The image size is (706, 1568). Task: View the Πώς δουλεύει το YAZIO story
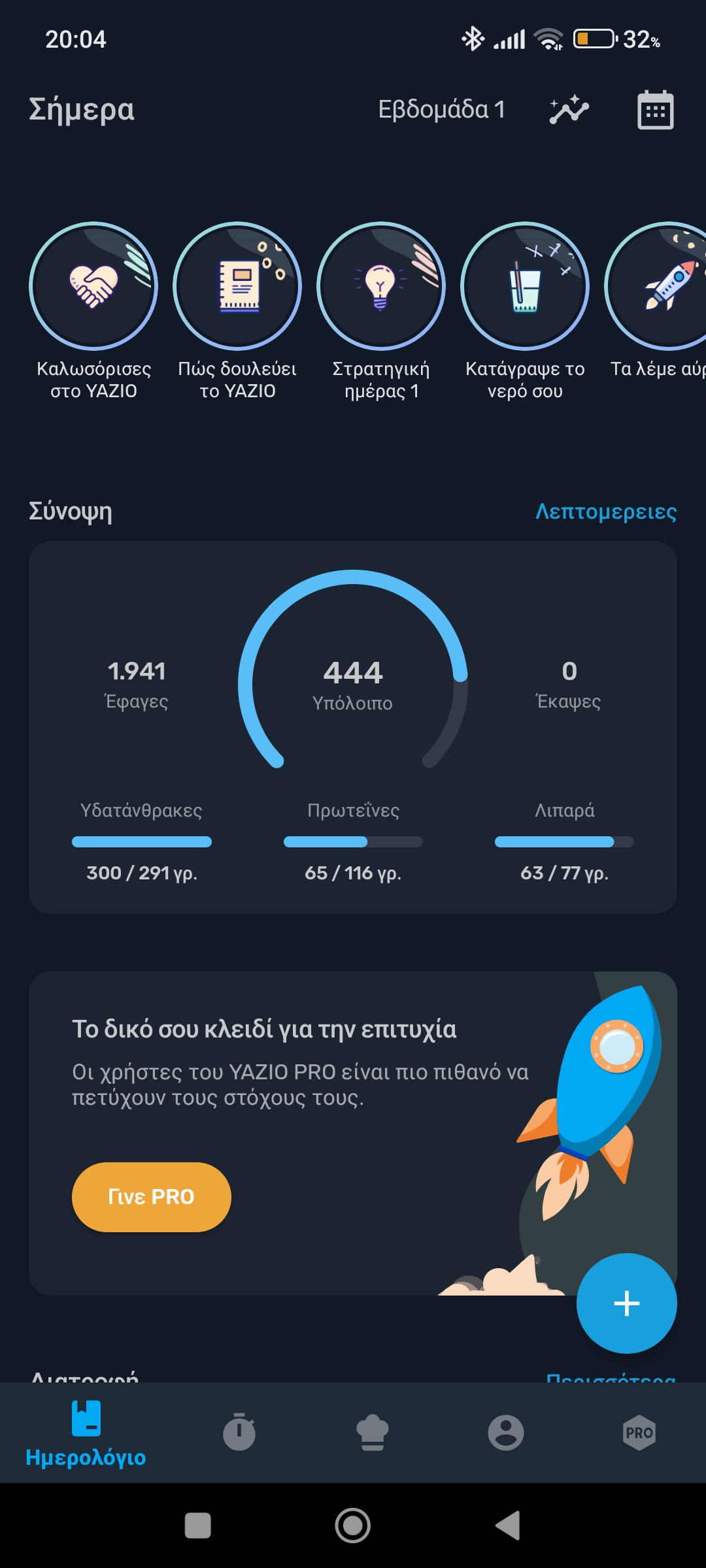pos(237,286)
